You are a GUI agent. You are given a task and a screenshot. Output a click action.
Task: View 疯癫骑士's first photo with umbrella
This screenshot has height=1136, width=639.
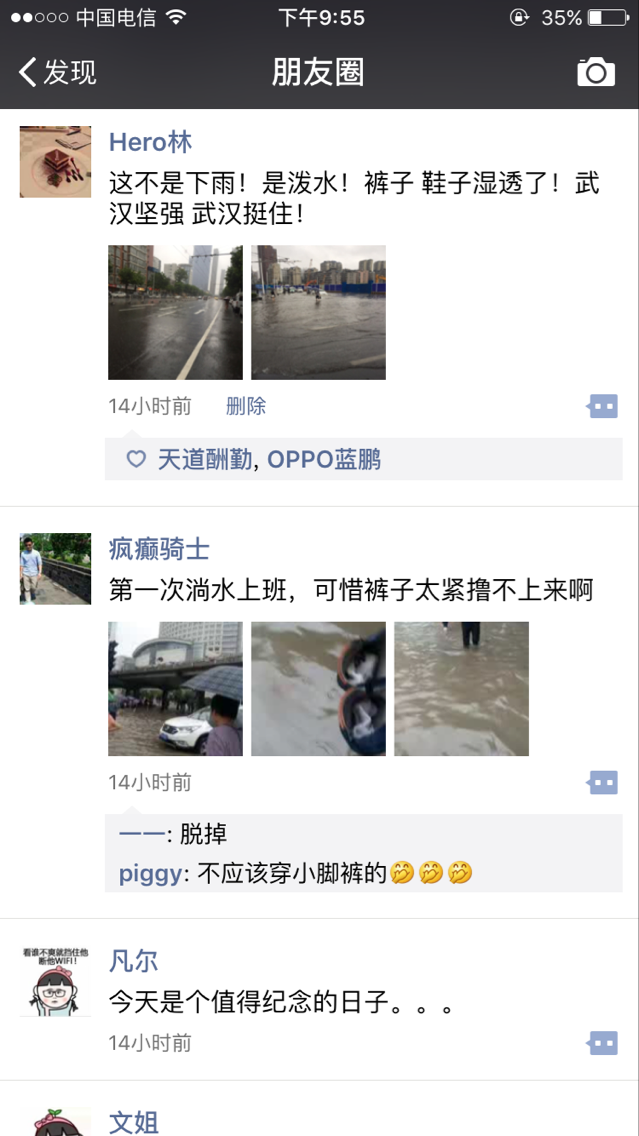(175, 688)
